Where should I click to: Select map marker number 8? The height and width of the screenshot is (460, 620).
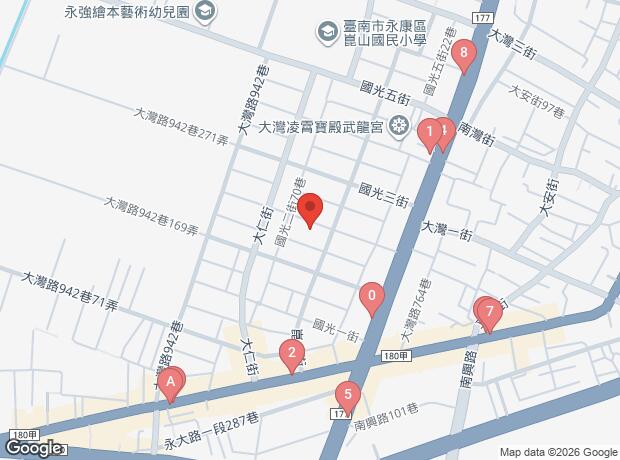pyautogui.click(x=464, y=53)
